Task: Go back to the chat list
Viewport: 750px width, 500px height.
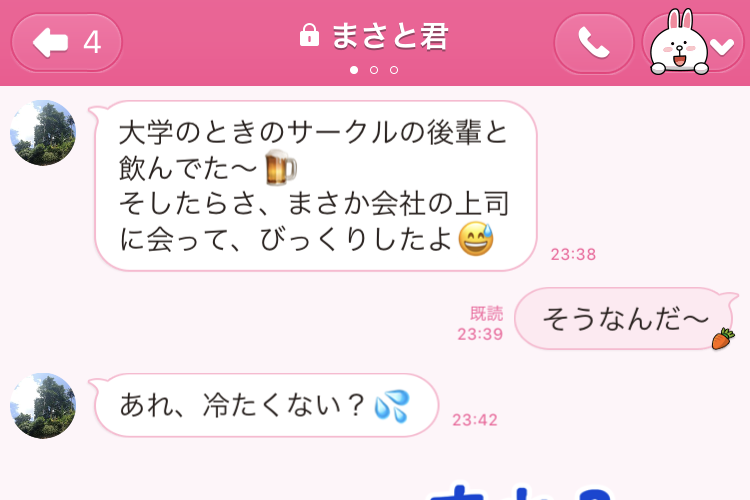Action: (66, 42)
